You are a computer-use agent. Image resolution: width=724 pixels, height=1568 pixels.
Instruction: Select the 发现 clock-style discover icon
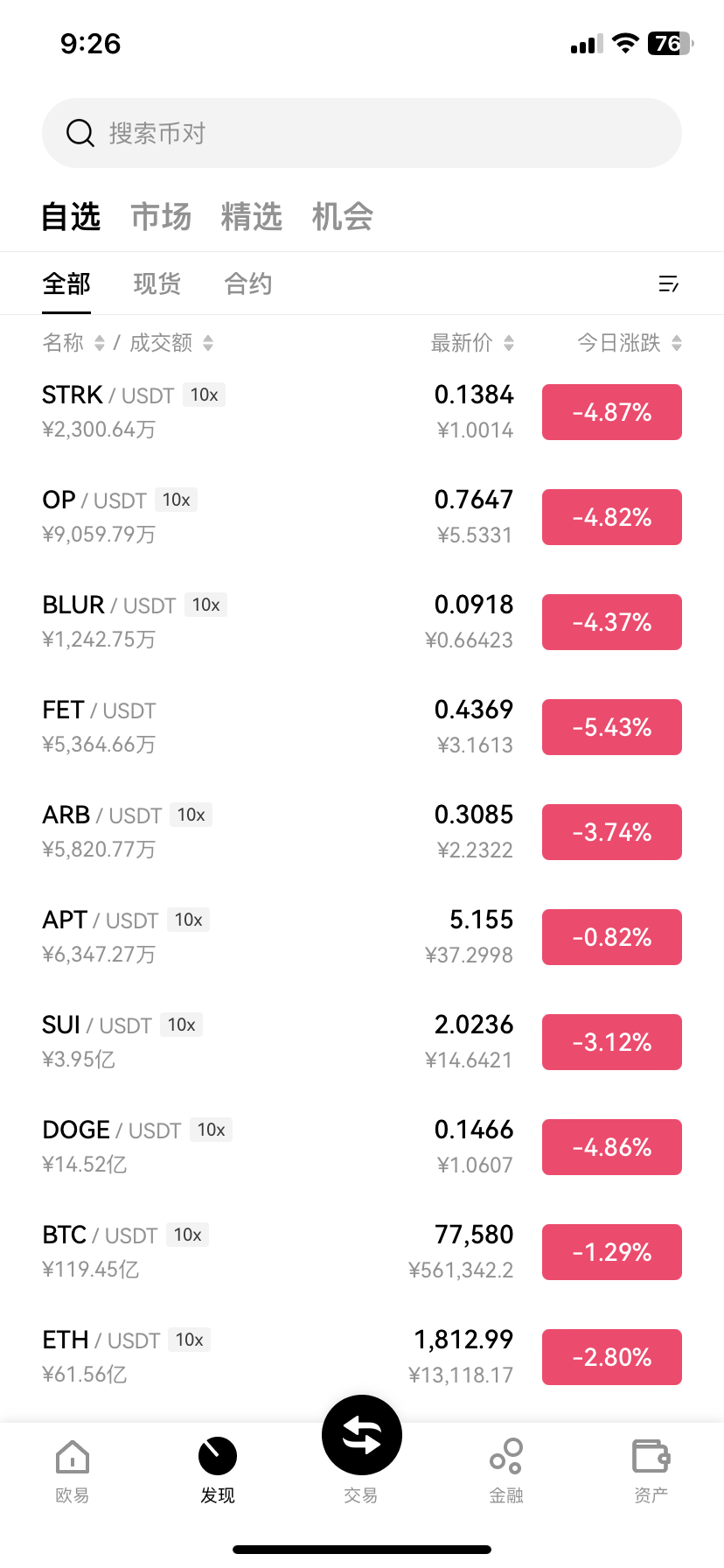217,1458
